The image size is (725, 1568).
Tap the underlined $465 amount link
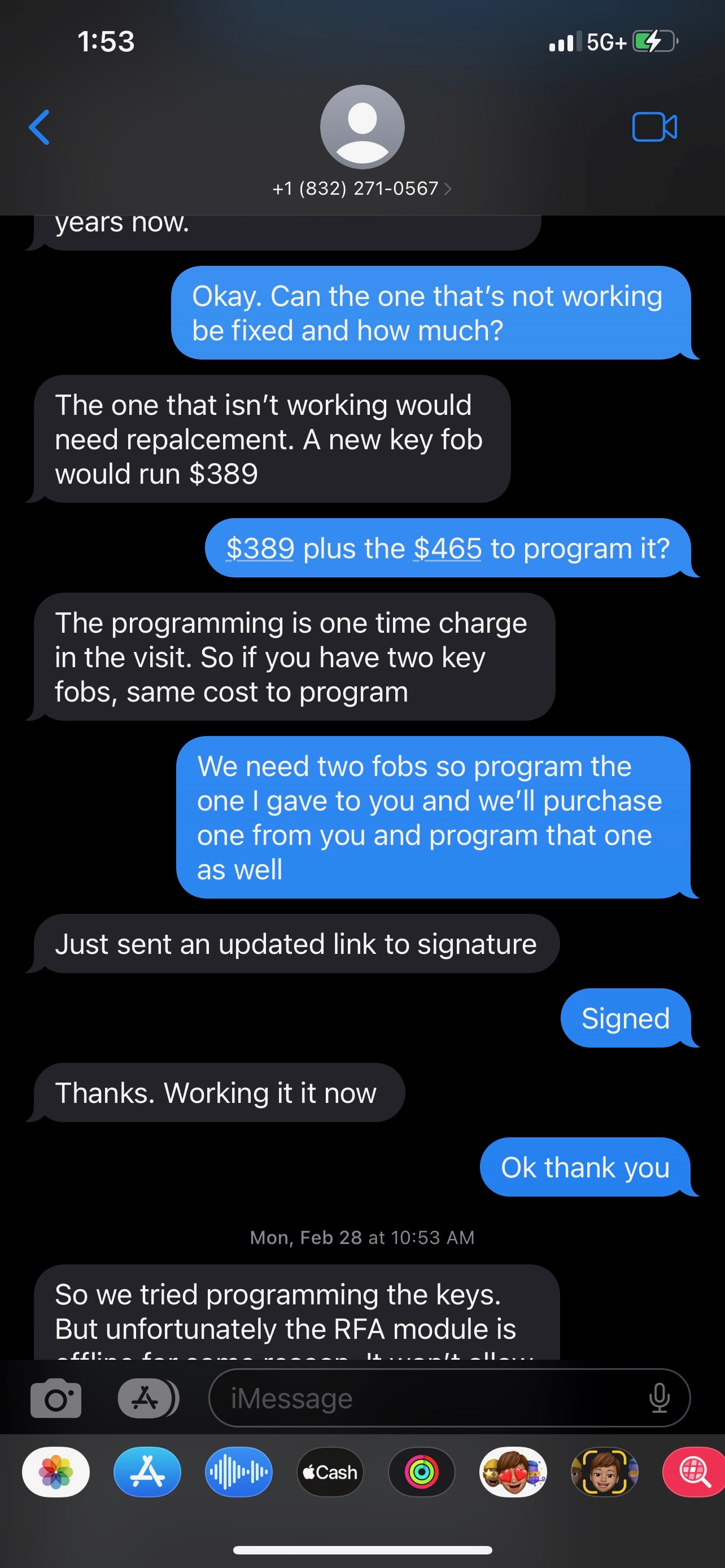point(447,549)
